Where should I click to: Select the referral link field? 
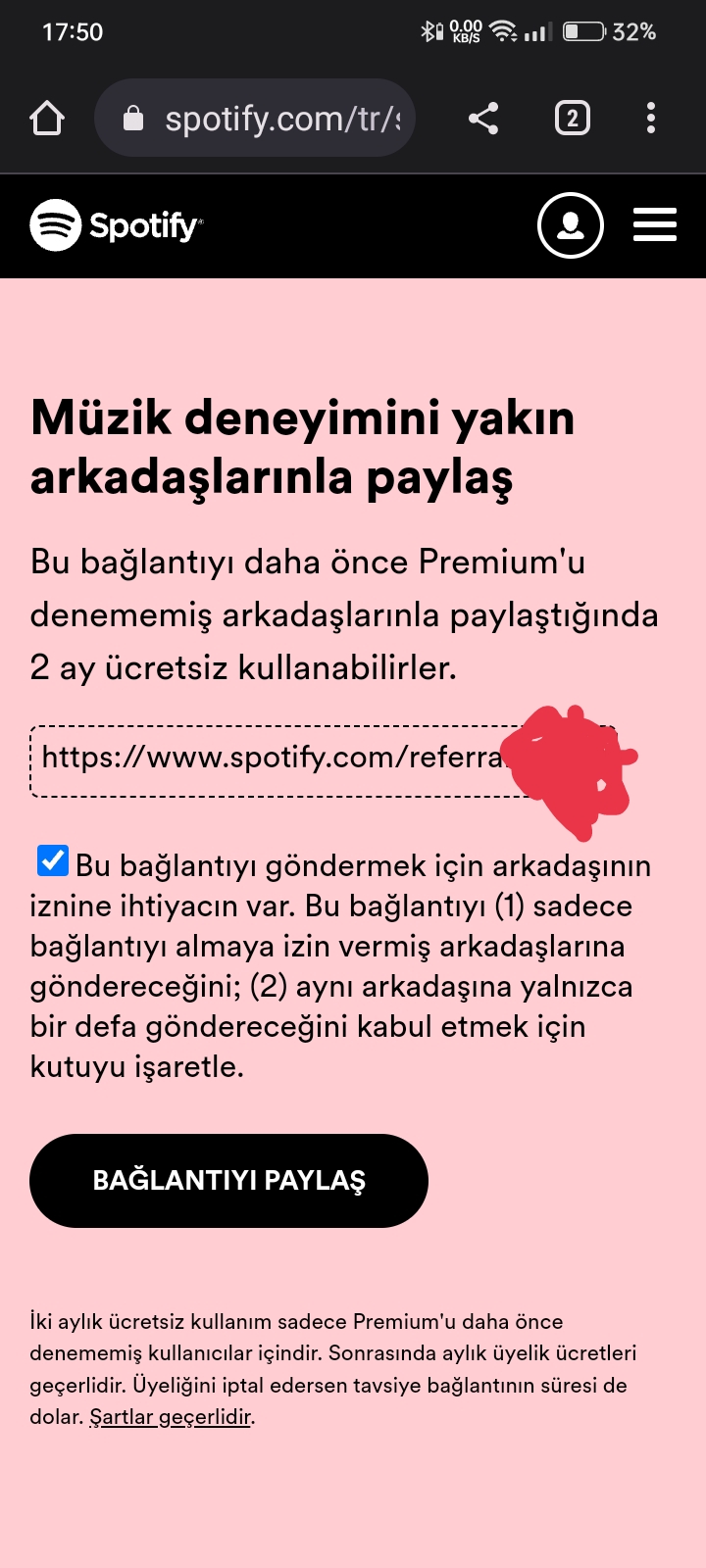pos(275,758)
